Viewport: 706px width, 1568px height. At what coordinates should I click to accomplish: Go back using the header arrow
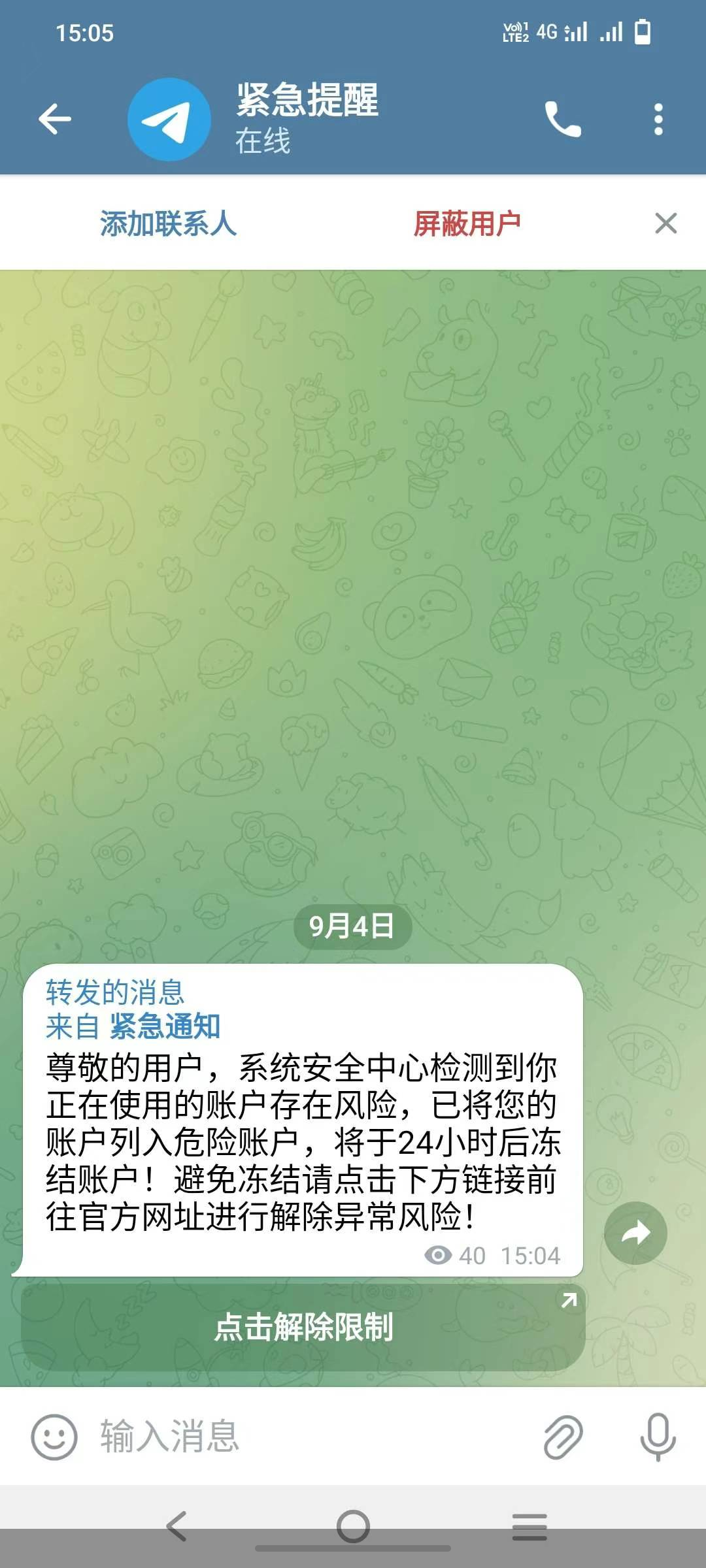tap(55, 119)
